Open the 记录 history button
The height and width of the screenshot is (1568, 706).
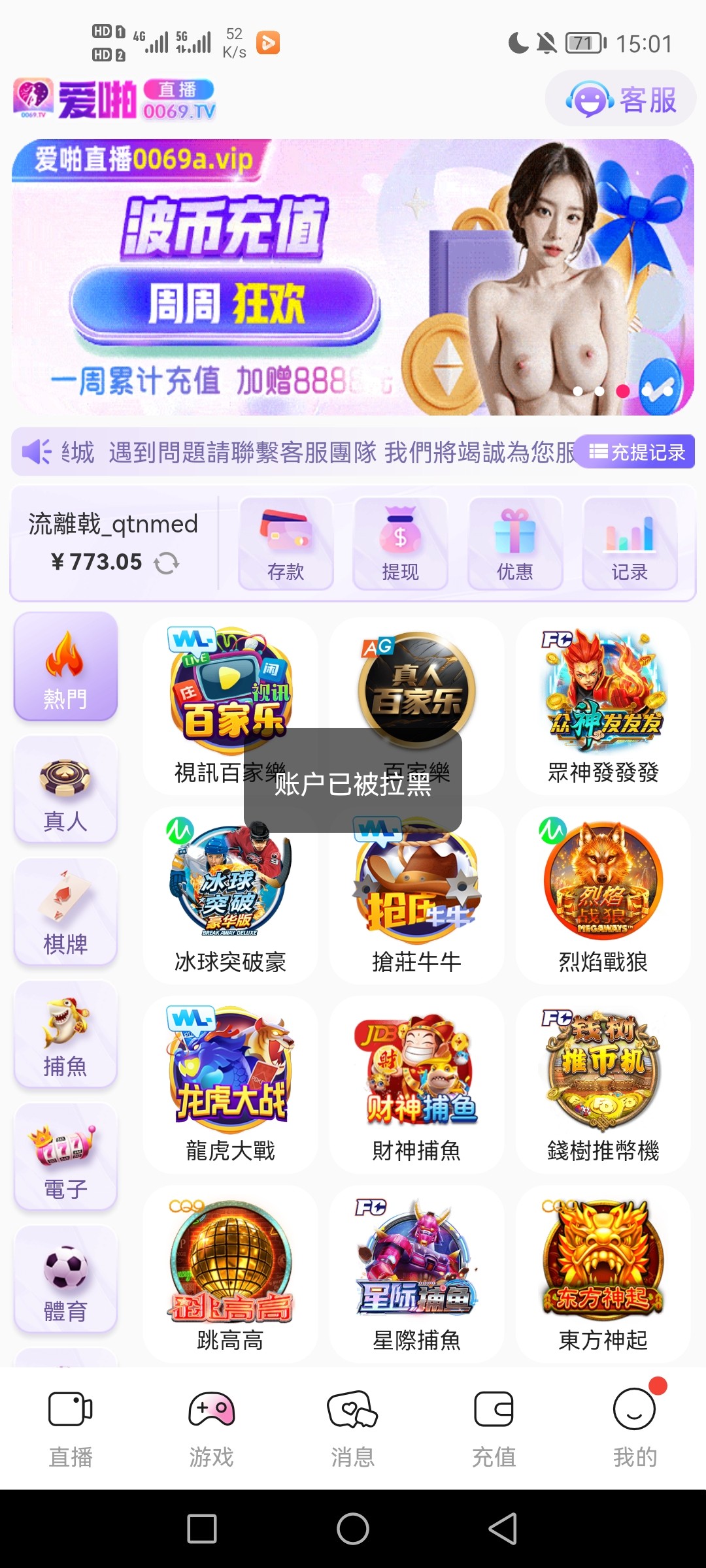630,544
